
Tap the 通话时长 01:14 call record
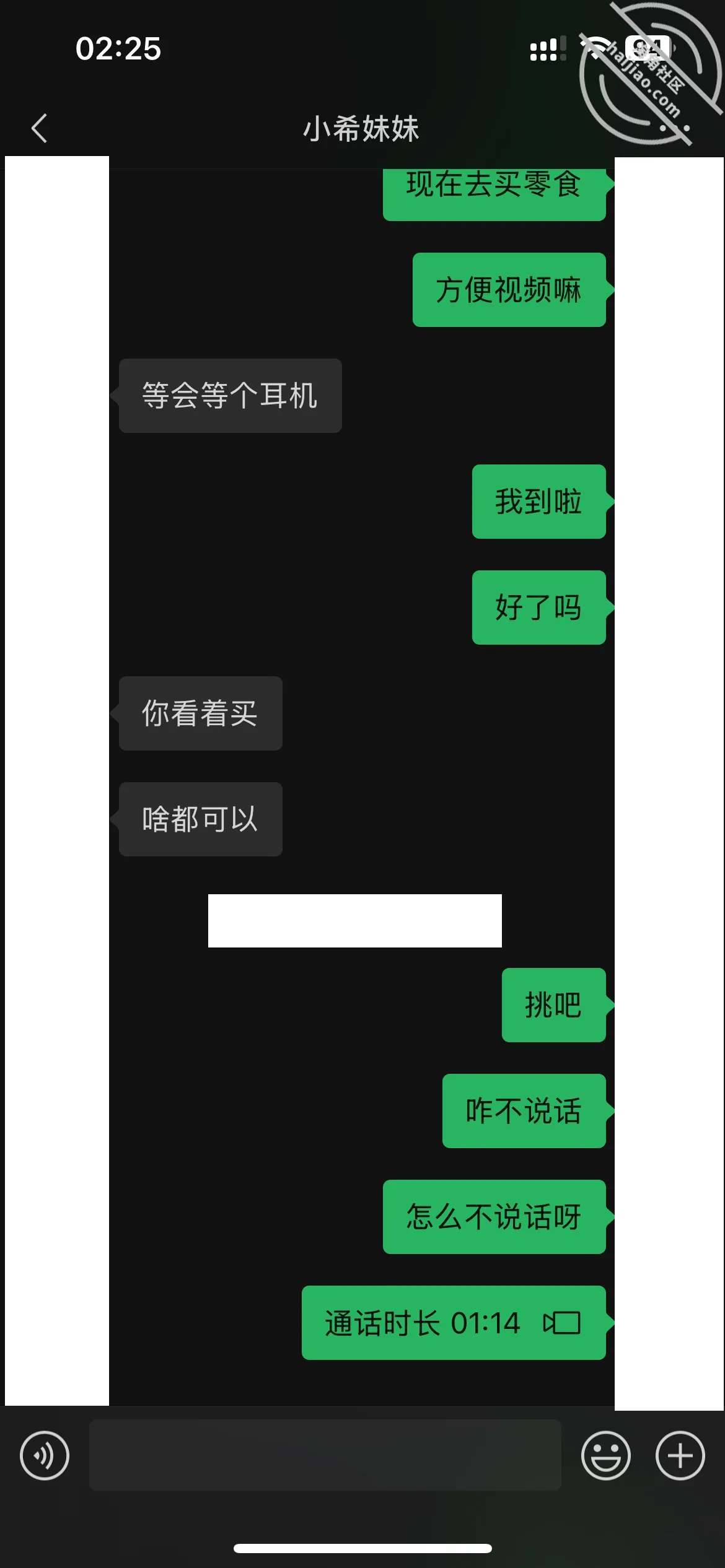[x=454, y=1323]
